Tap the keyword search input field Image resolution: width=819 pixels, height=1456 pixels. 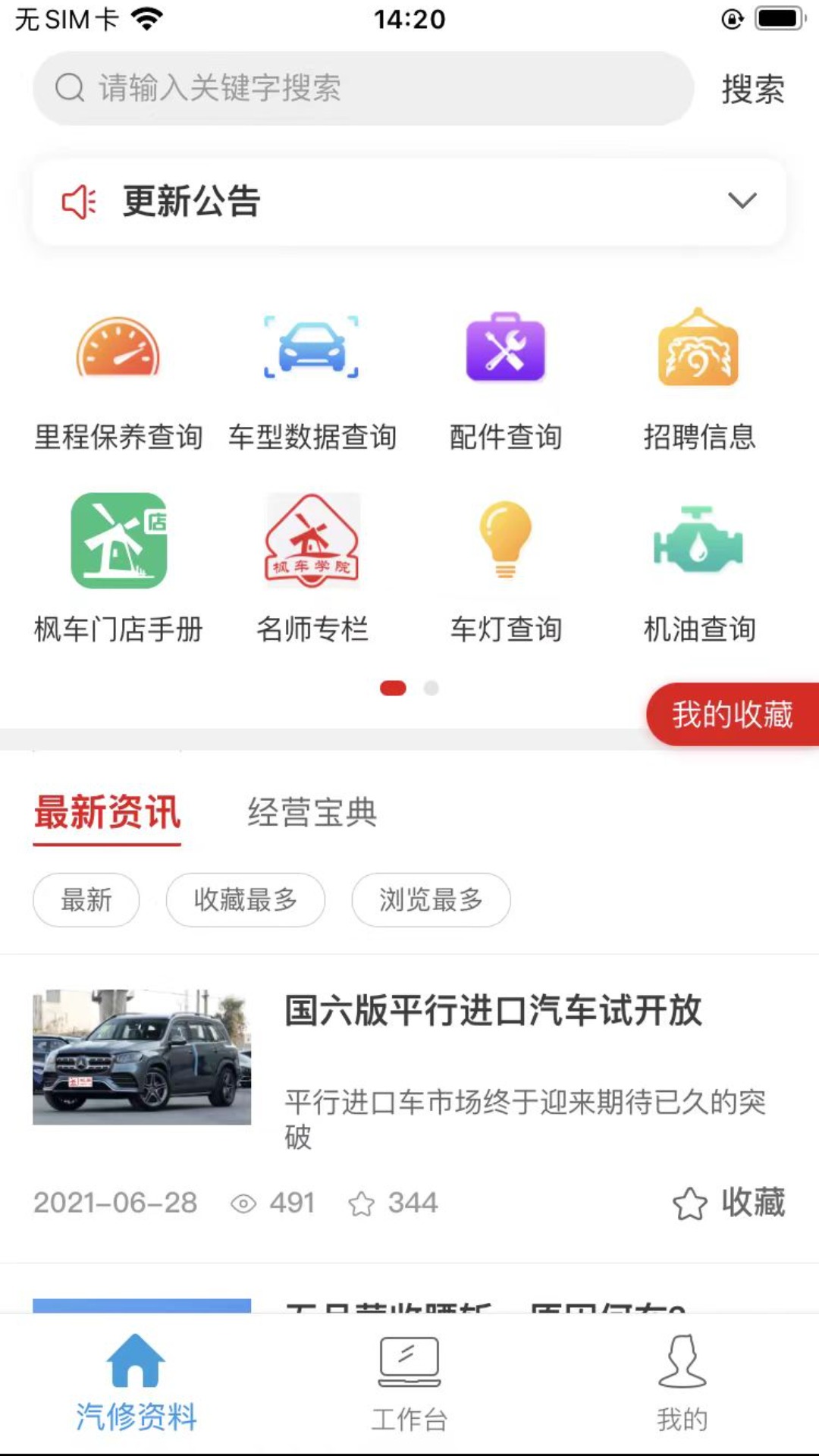coord(364,86)
